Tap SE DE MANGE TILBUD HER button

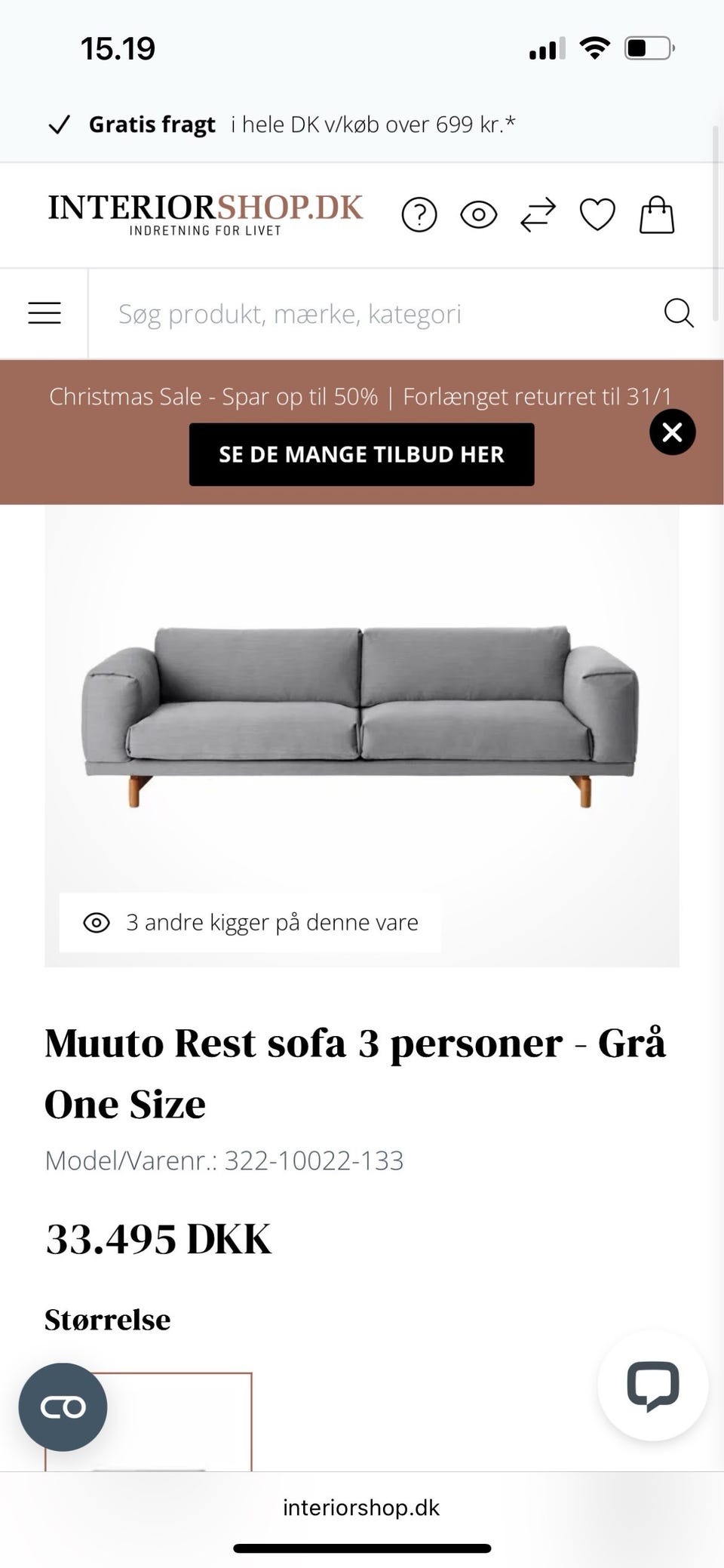361,454
